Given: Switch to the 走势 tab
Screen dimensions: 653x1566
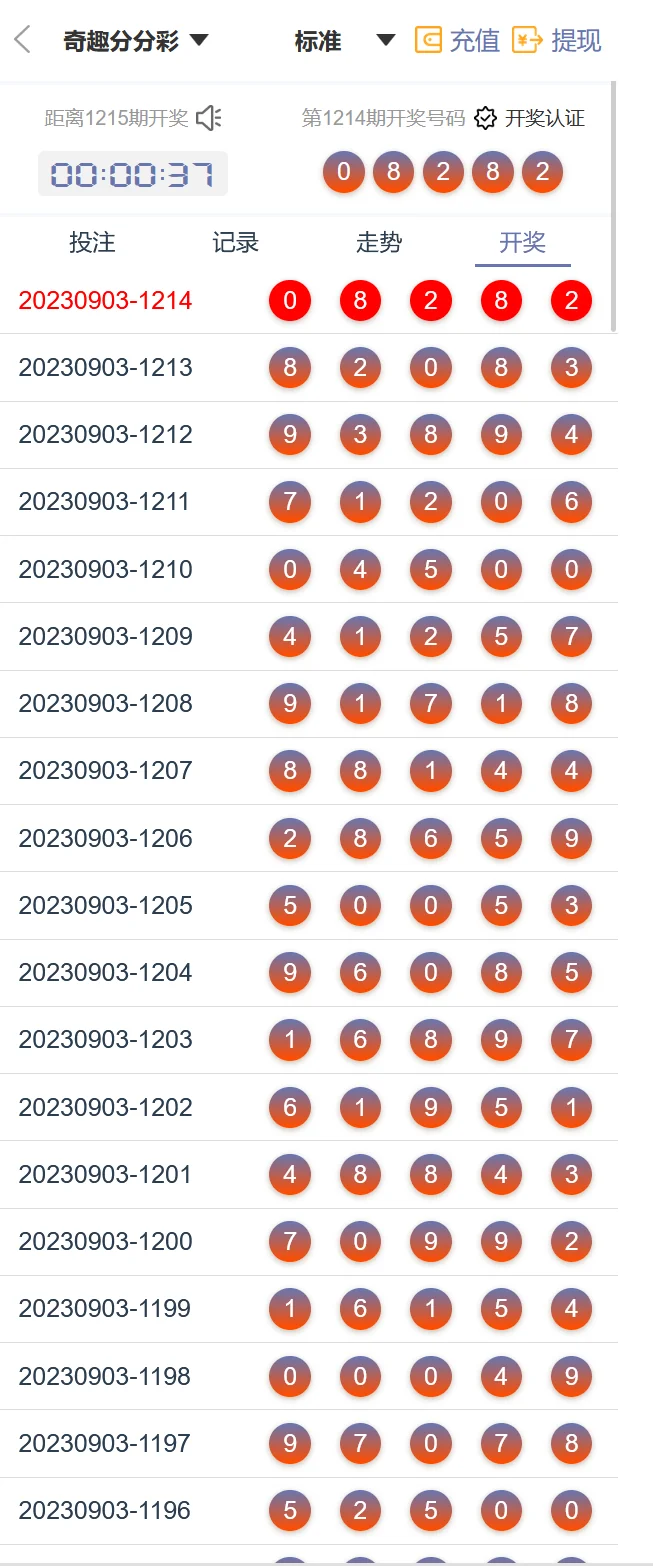Looking at the screenshot, I should pyautogui.click(x=379, y=242).
